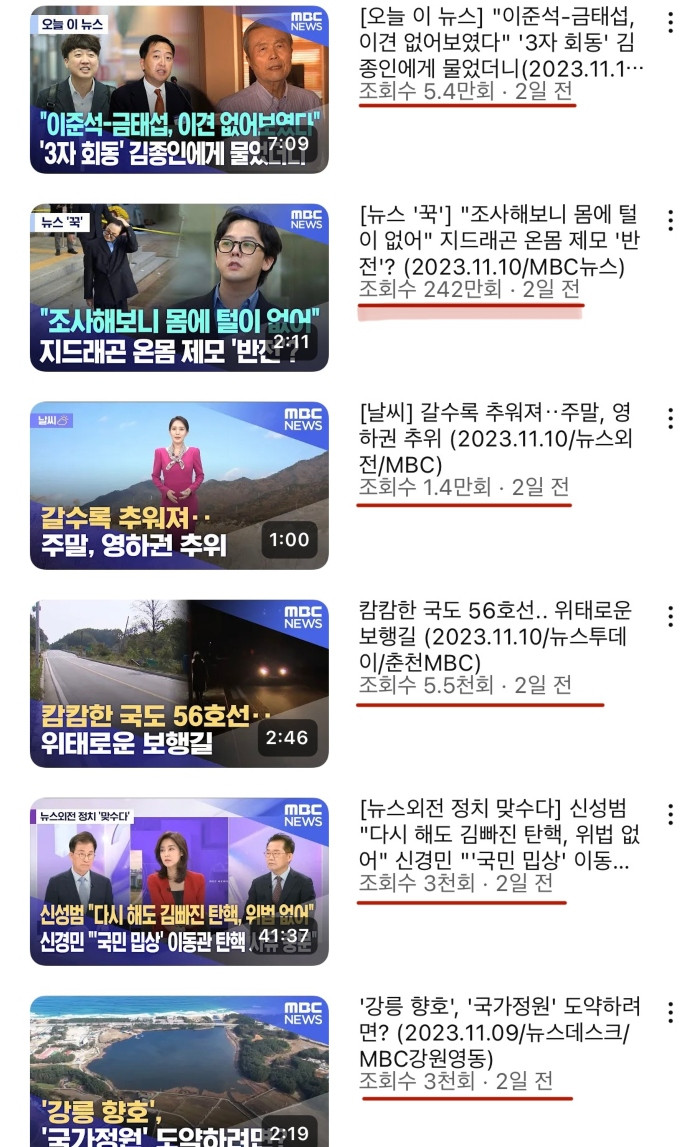Open more options for the 강릉 향호 video
The height and width of the screenshot is (1147, 700).
click(670, 1012)
